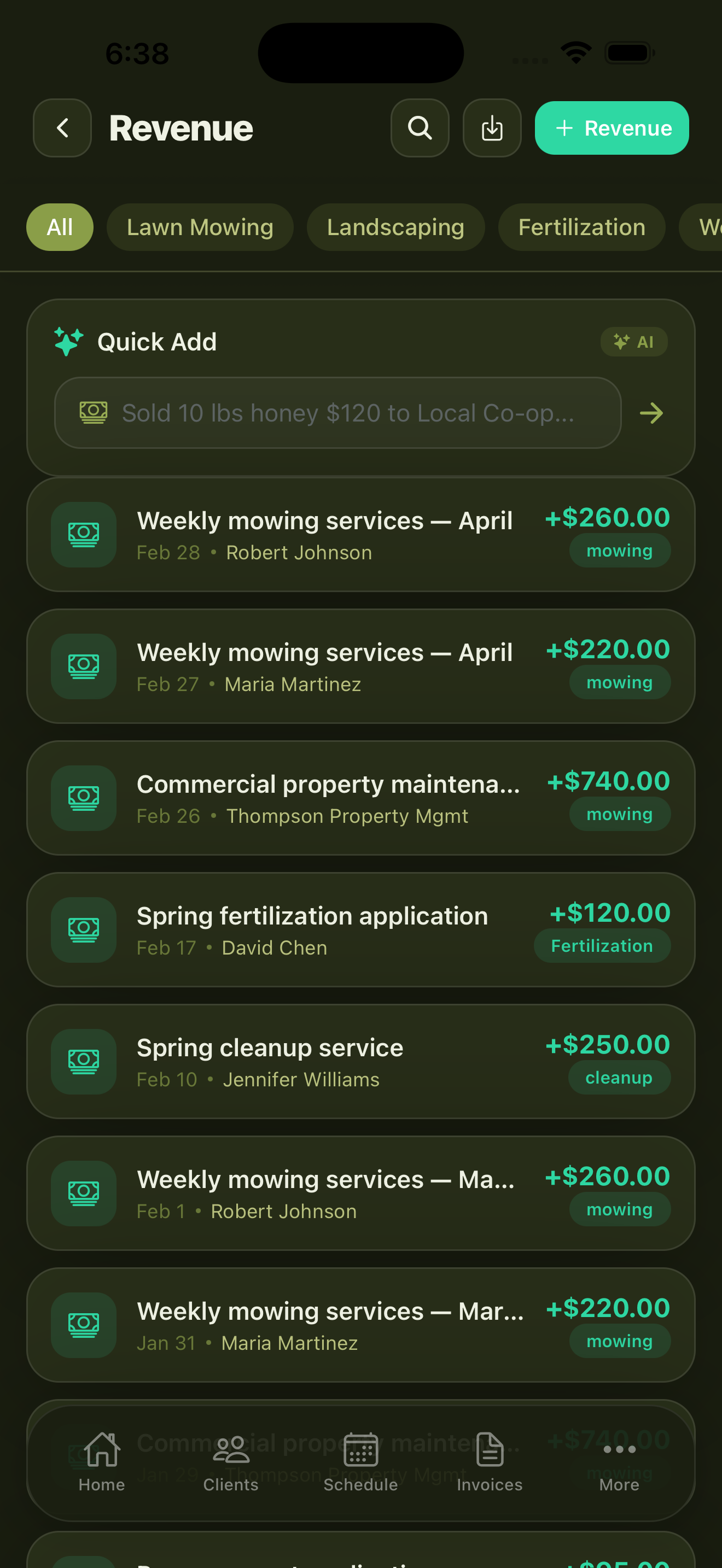Toggle the Fertilization filter chip

coord(581,226)
